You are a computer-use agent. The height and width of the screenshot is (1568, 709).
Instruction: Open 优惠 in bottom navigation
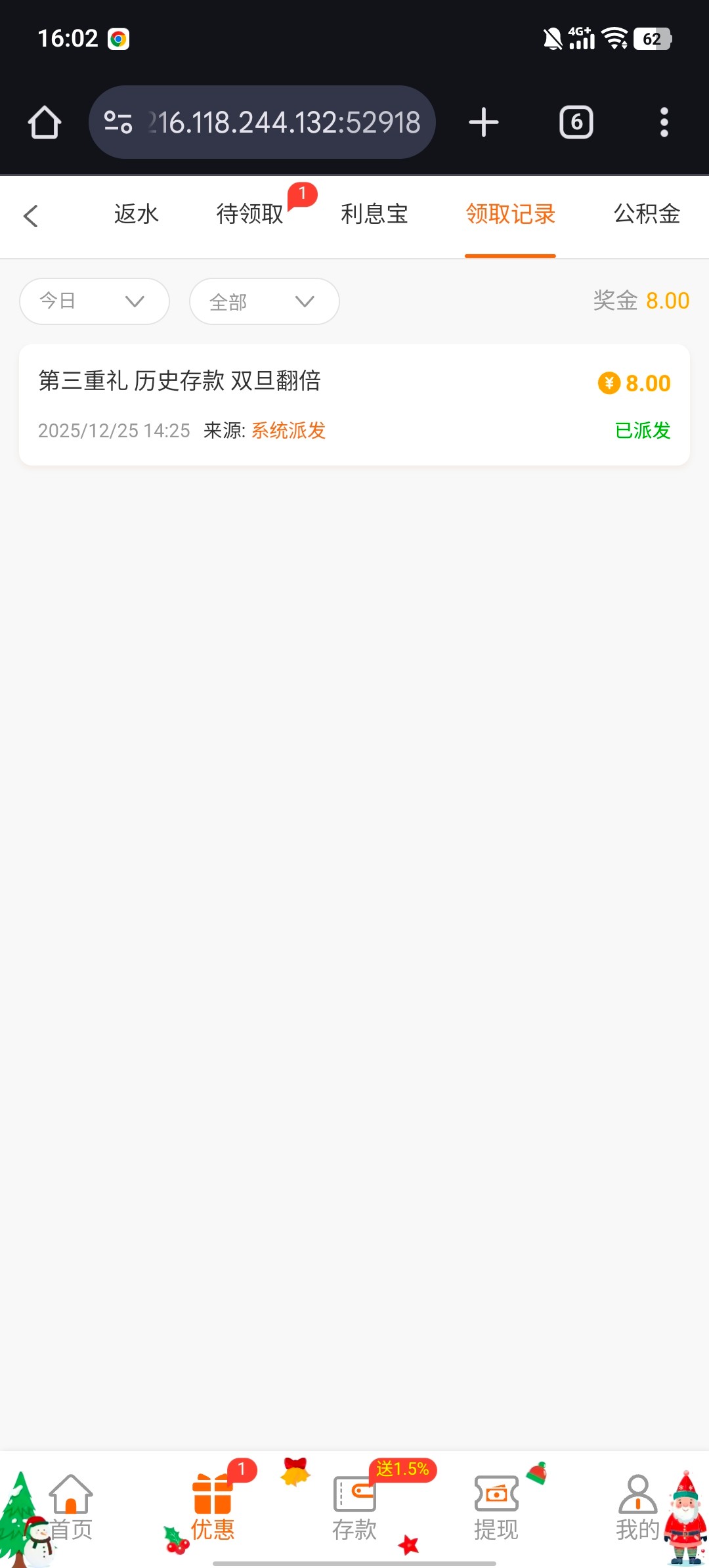(213, 1509)
